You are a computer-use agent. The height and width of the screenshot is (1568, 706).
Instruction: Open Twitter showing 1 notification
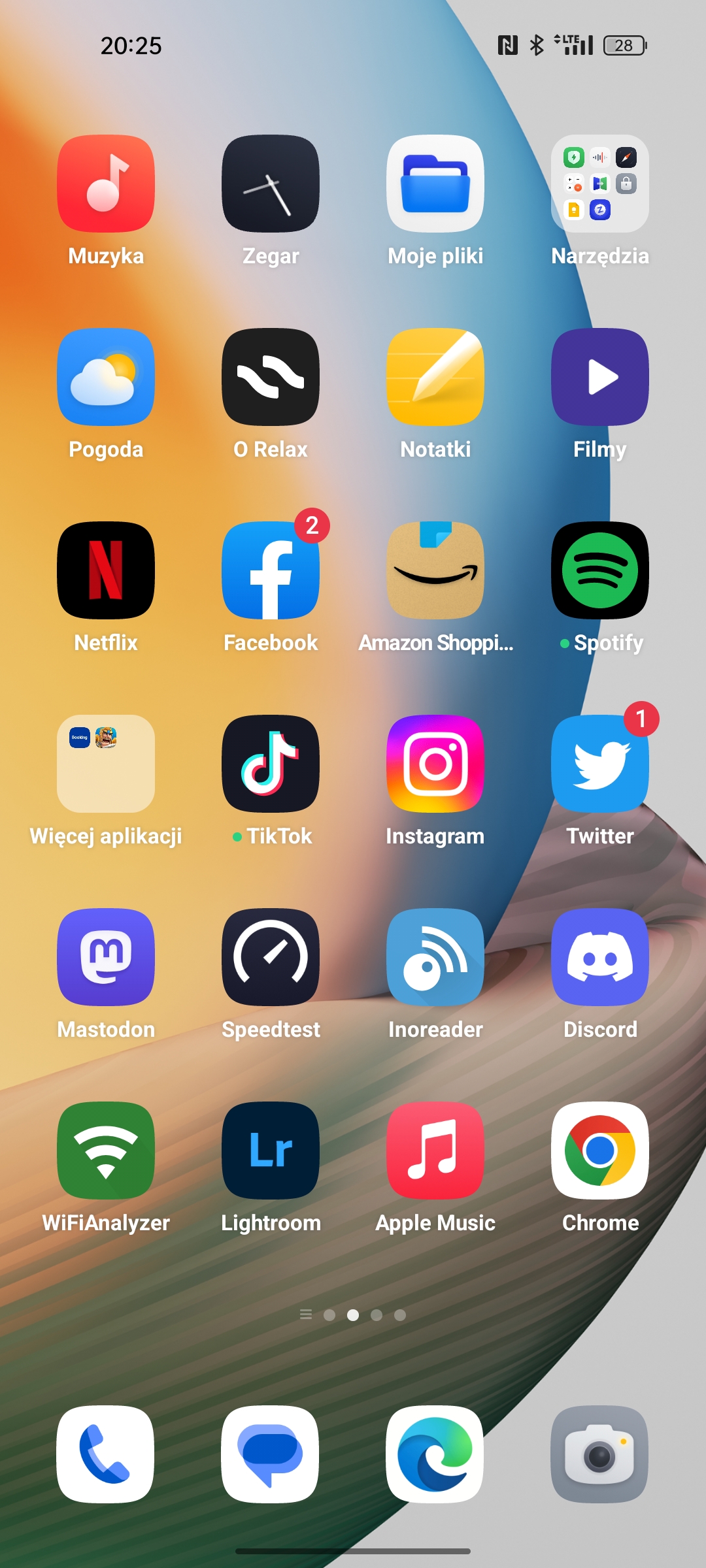[x=599, y=763]
